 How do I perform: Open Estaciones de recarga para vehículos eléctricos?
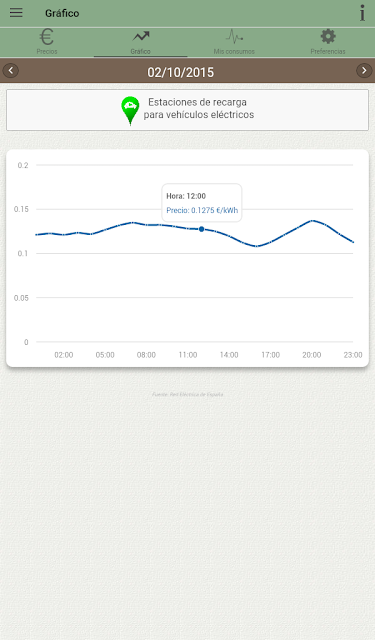tap(187, 110)
